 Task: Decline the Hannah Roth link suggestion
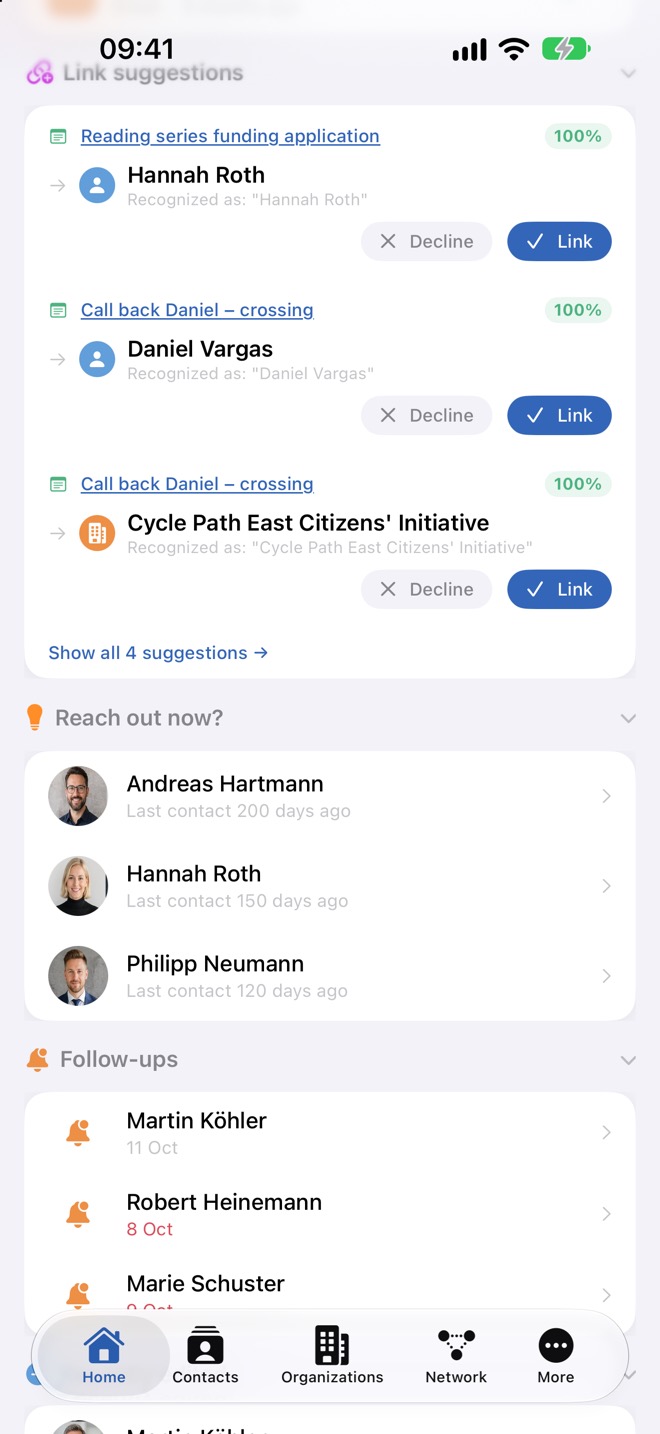click(426, 241)
